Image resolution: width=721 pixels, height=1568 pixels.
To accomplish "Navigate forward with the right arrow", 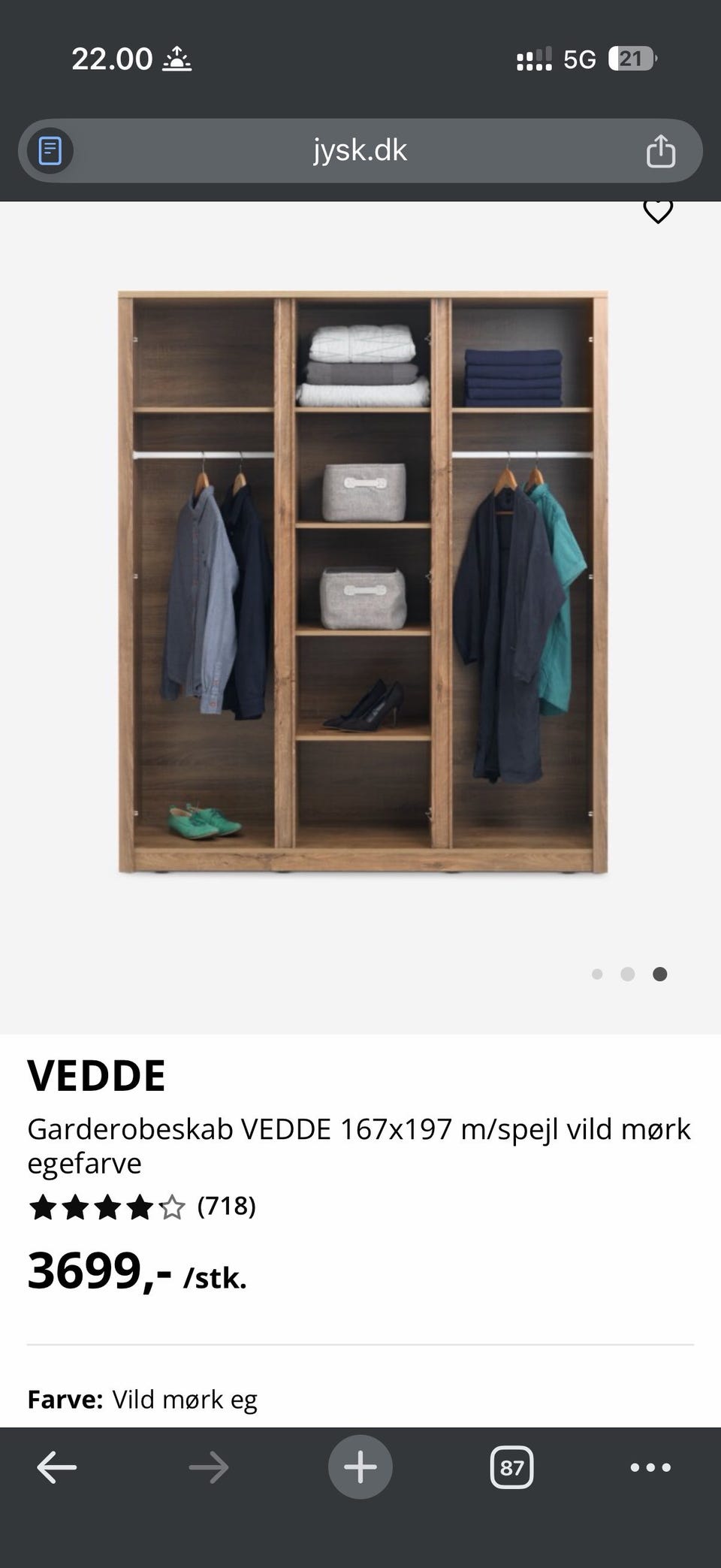I will tap(209, 1467).
